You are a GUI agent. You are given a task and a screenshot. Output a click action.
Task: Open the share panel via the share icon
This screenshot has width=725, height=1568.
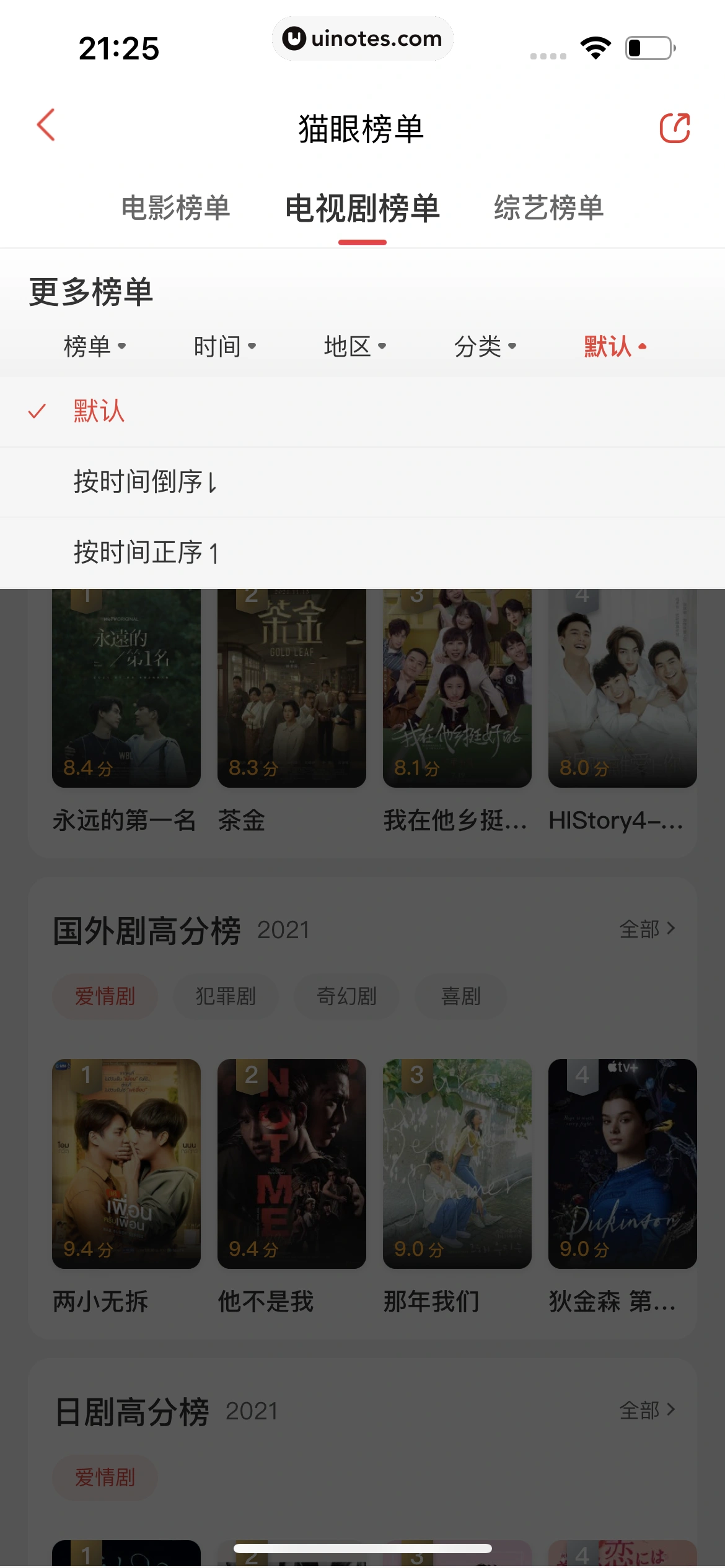pos(675,126)
